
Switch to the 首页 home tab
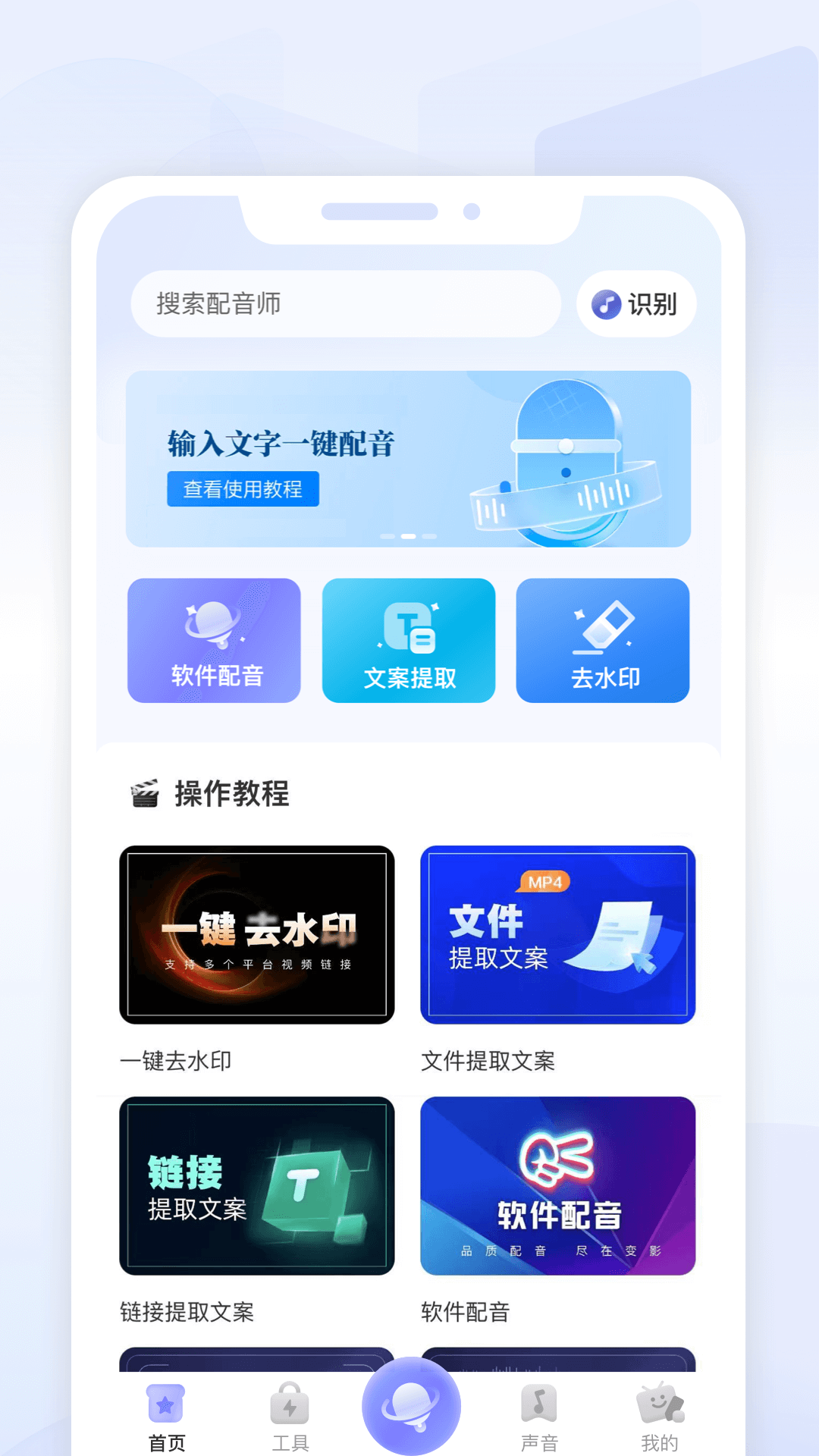(x=166, y=1410)
